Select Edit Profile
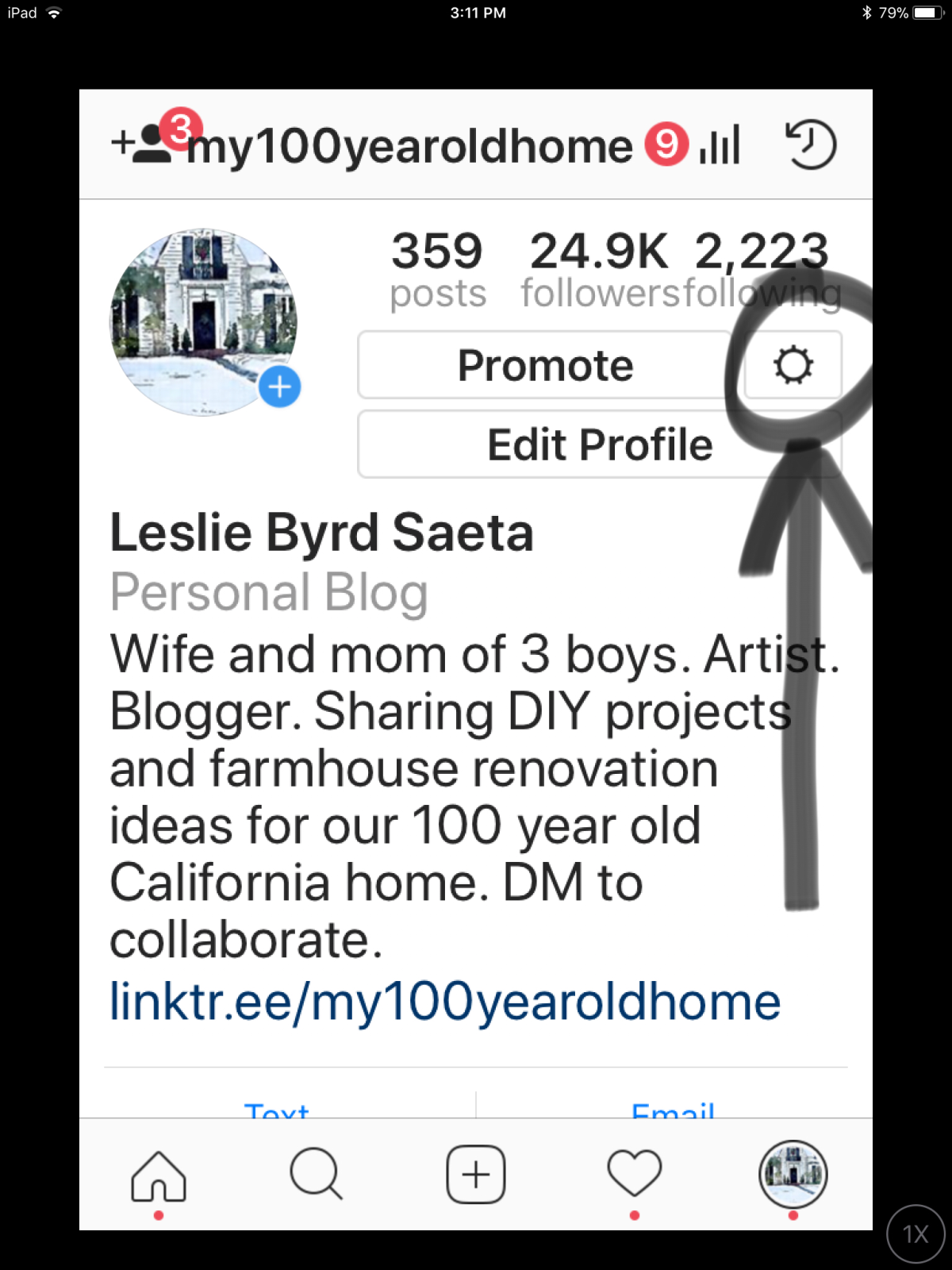952x1270 pixels. pyautogui.click(x=599, y=444)
